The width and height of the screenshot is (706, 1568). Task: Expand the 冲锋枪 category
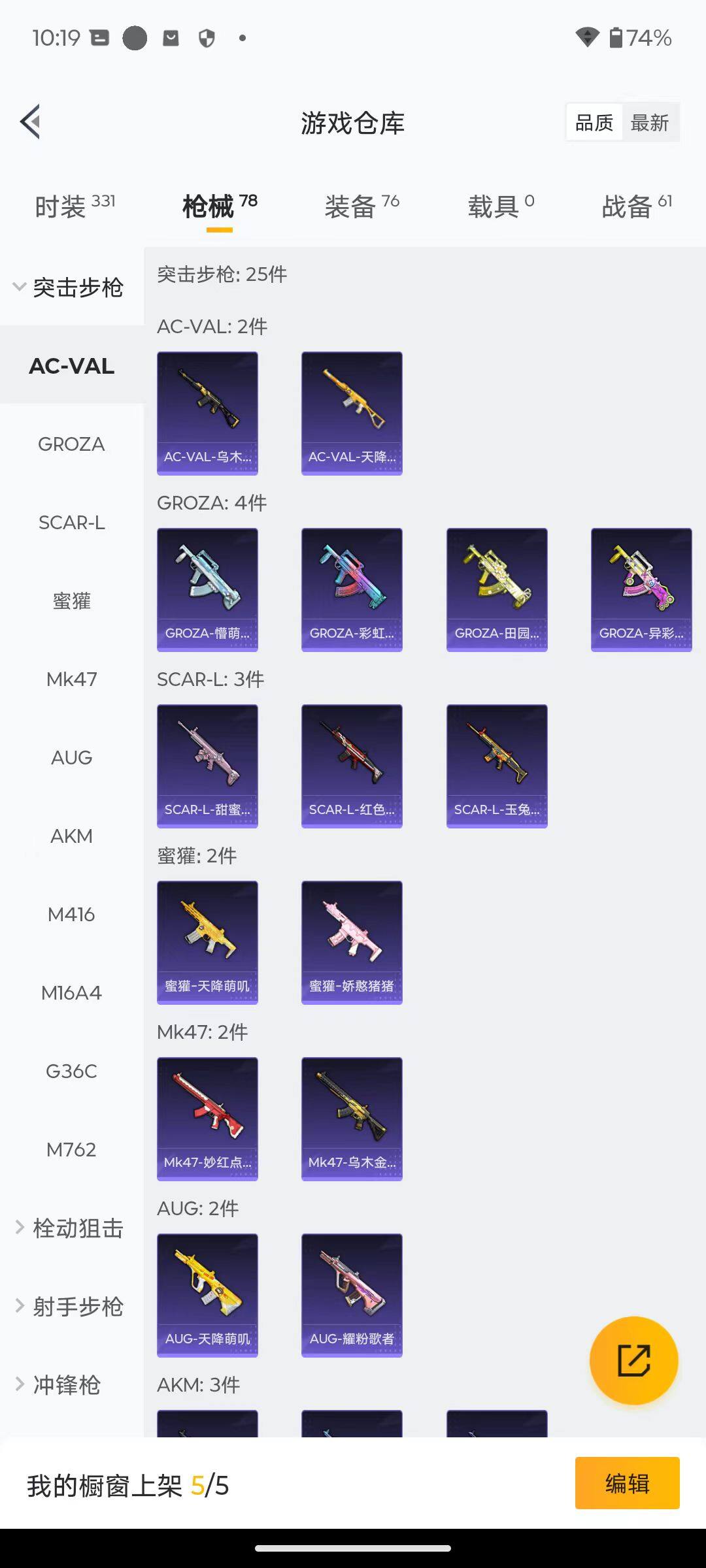click(x=59, y=1385)
